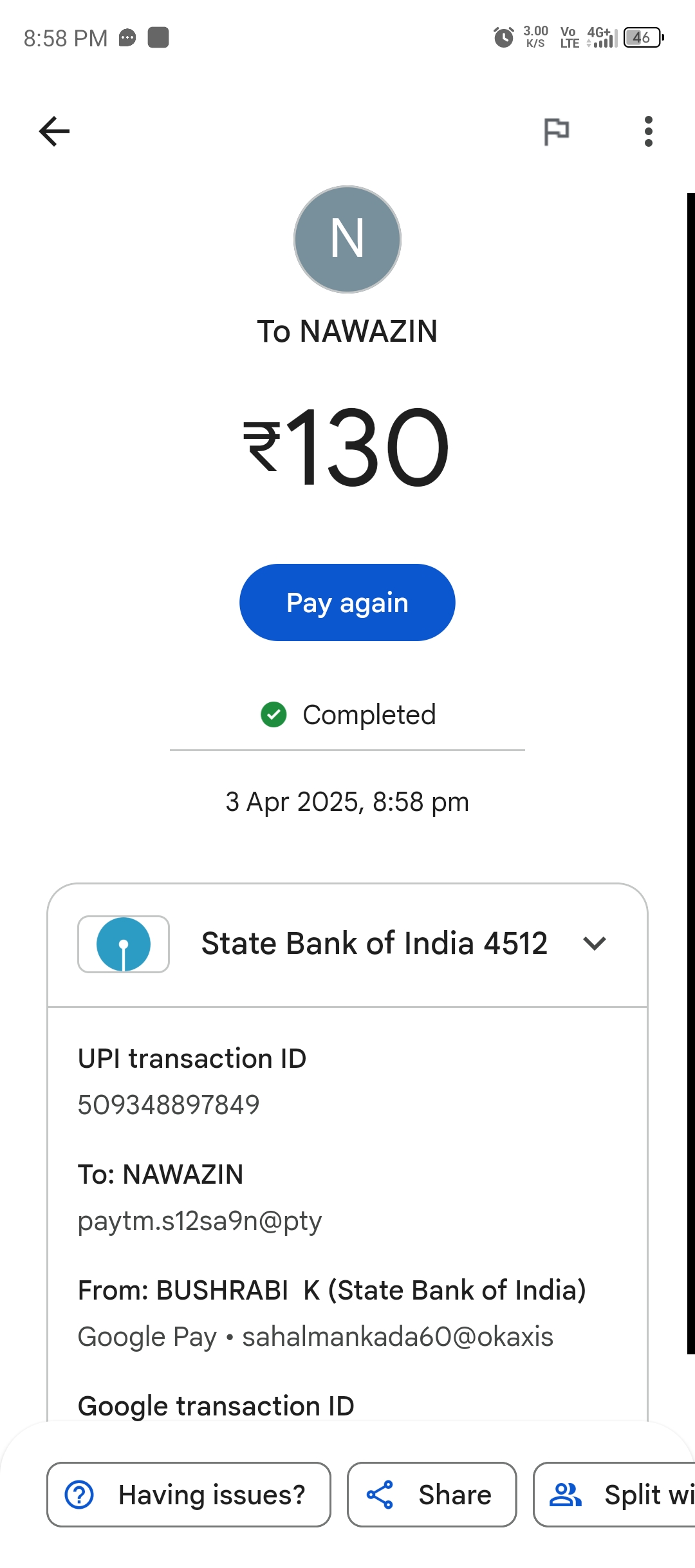Go back using the top arrow
The width and height of the screenshot is (695, 1568).
coord(54,131)
